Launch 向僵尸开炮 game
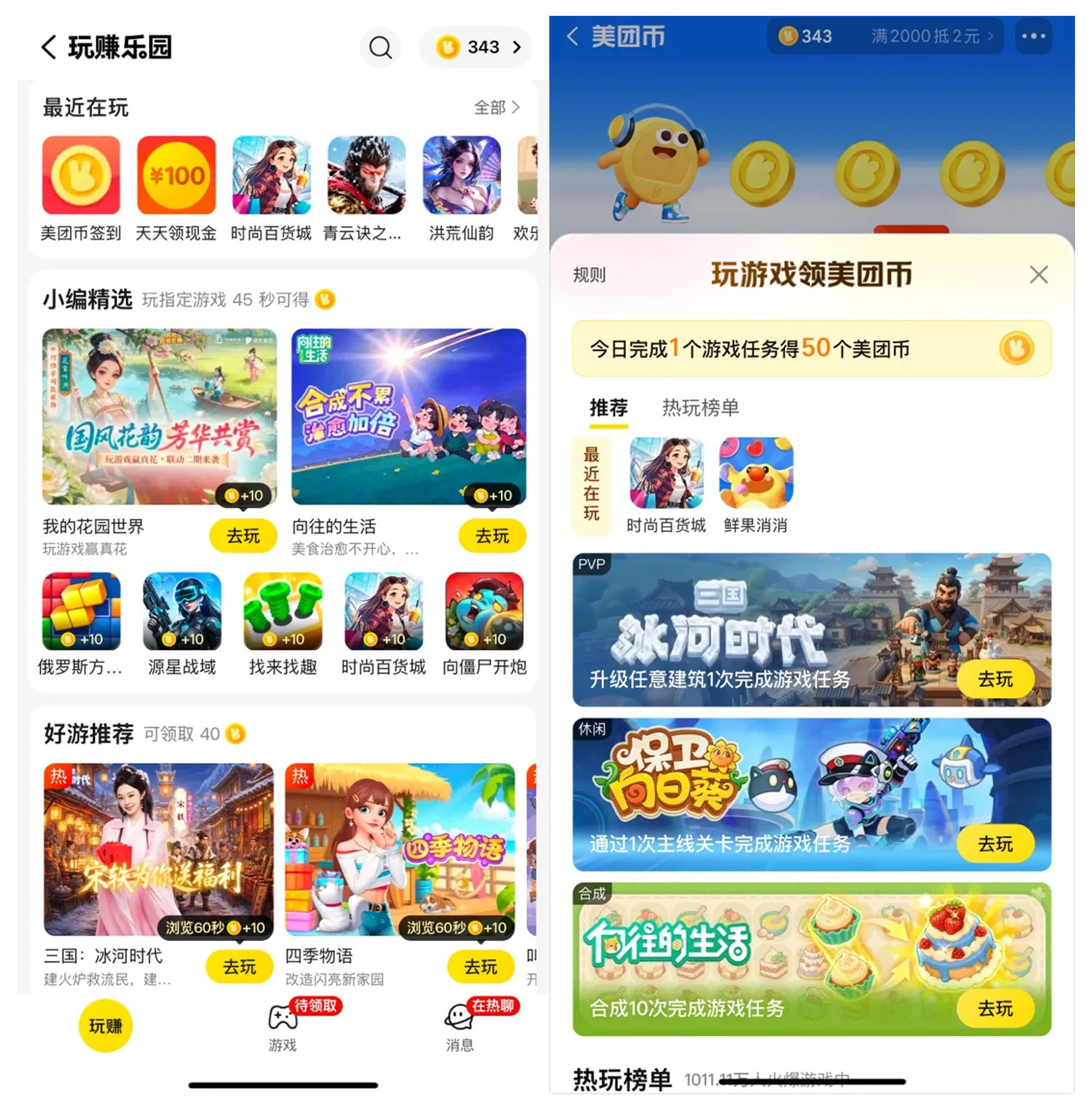The width and height of the screenshot is (1092, 1114). (x=485, y=624)
